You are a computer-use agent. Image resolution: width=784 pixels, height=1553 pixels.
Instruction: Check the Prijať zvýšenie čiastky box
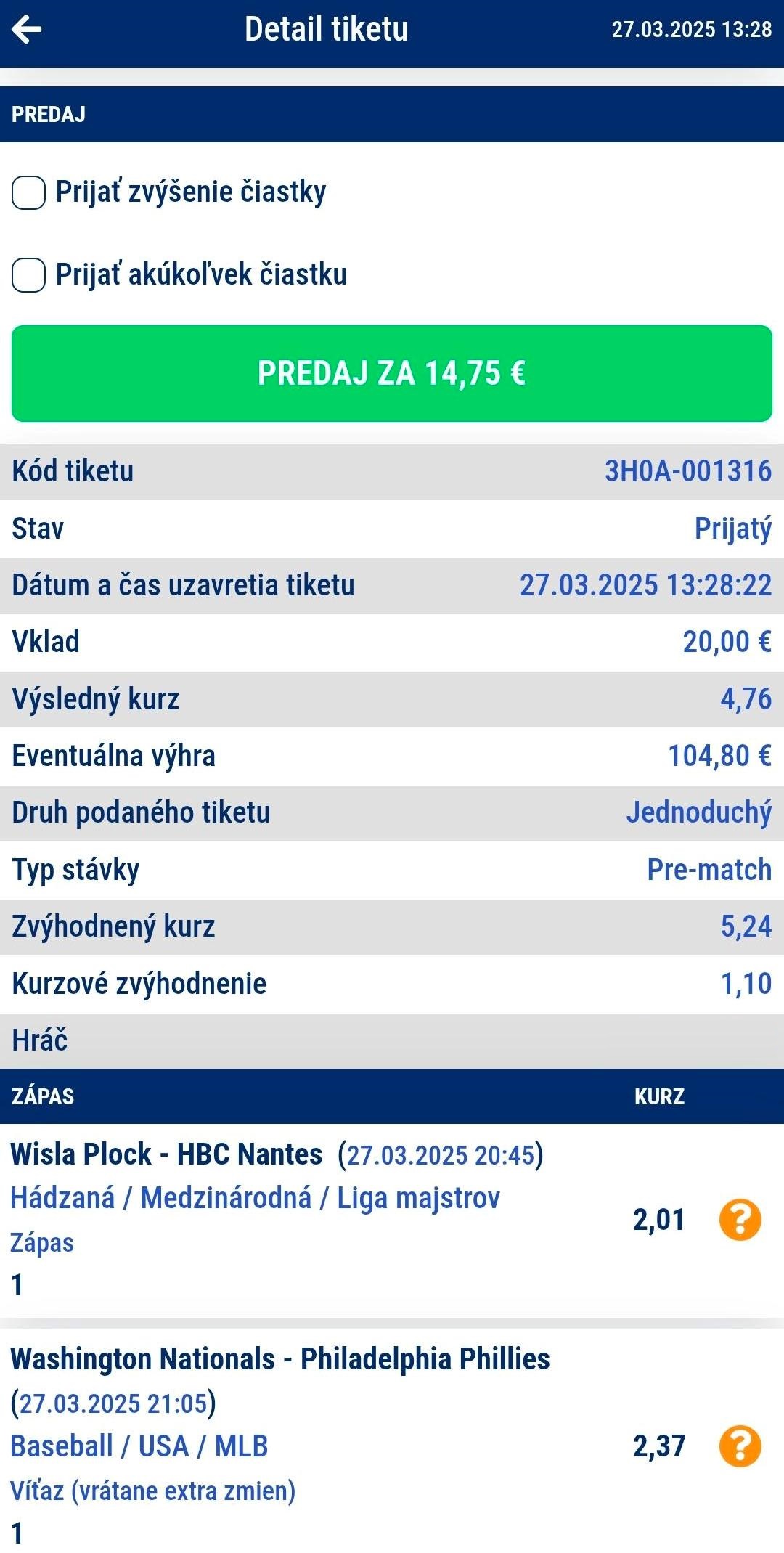click(x=29, y=193)
